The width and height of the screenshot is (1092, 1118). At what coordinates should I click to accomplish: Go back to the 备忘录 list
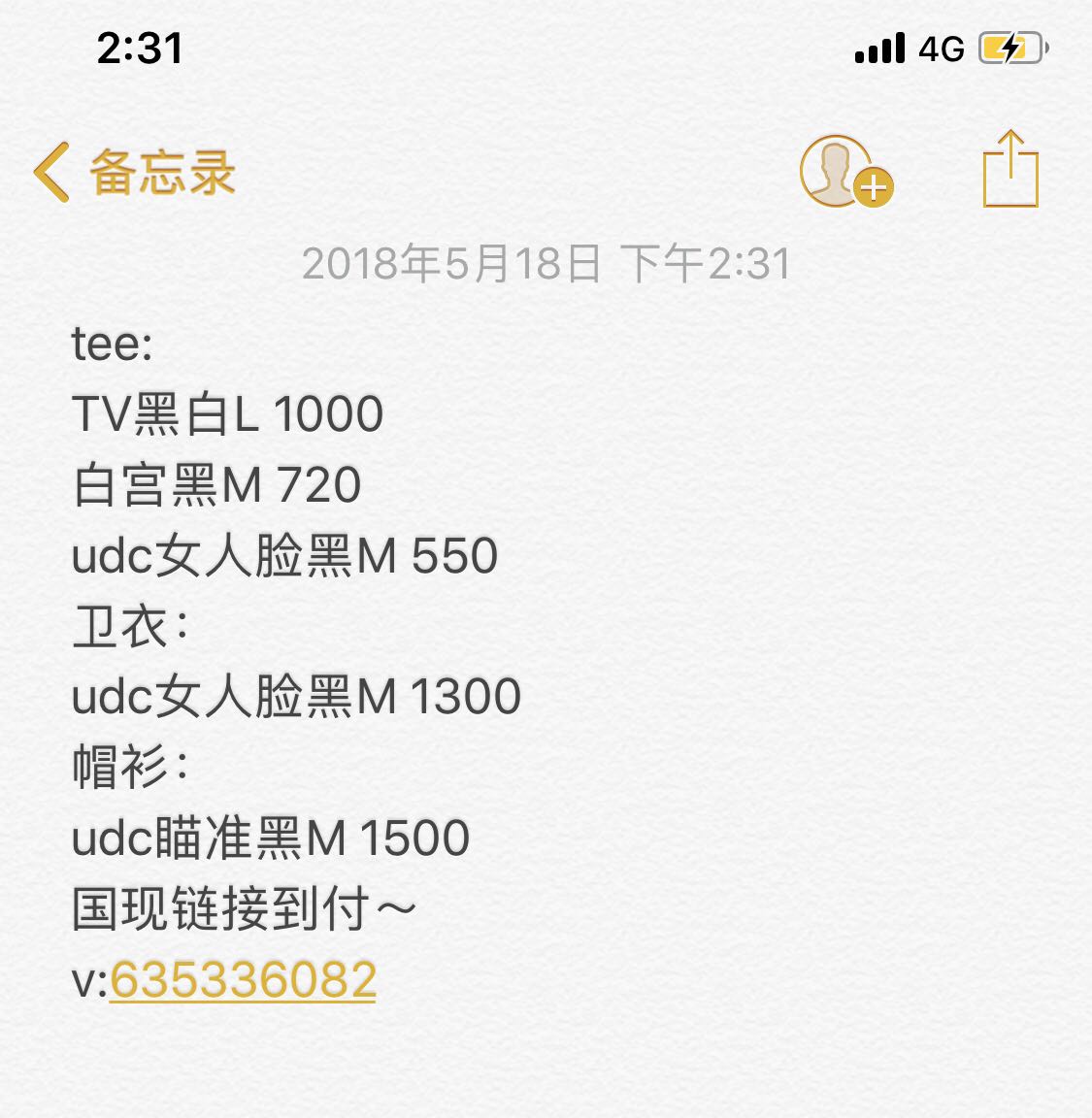click(134, 173)
